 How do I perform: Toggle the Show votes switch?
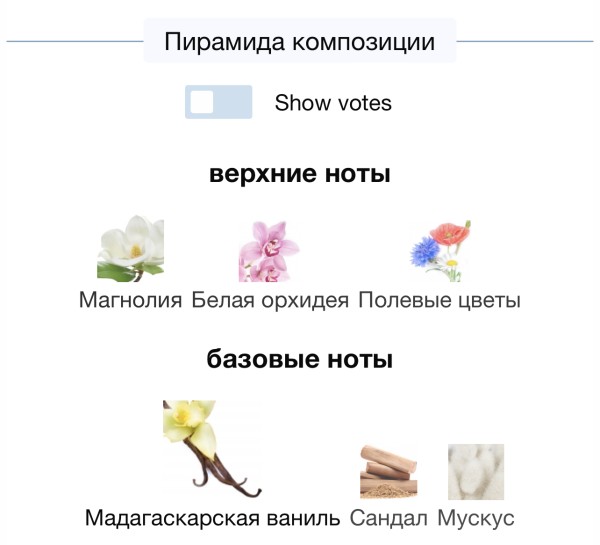[218, 102]
